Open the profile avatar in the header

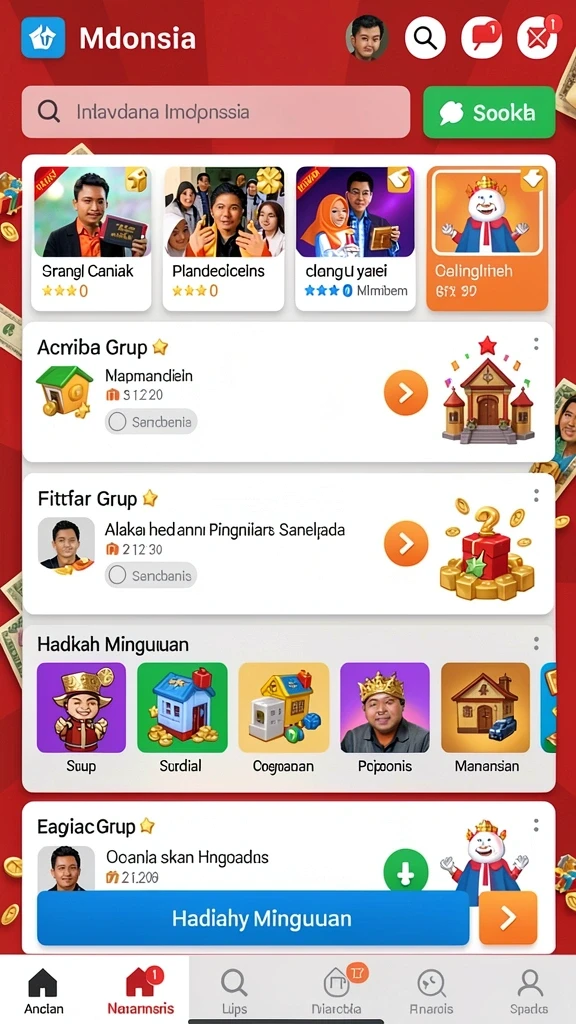pos(367,38)
